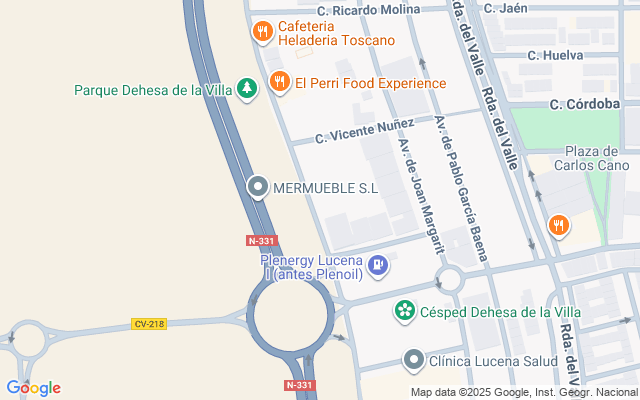
Task: Open Cafeteria Heladeria Toscano map pin
Action: click(x=262, y=32)
